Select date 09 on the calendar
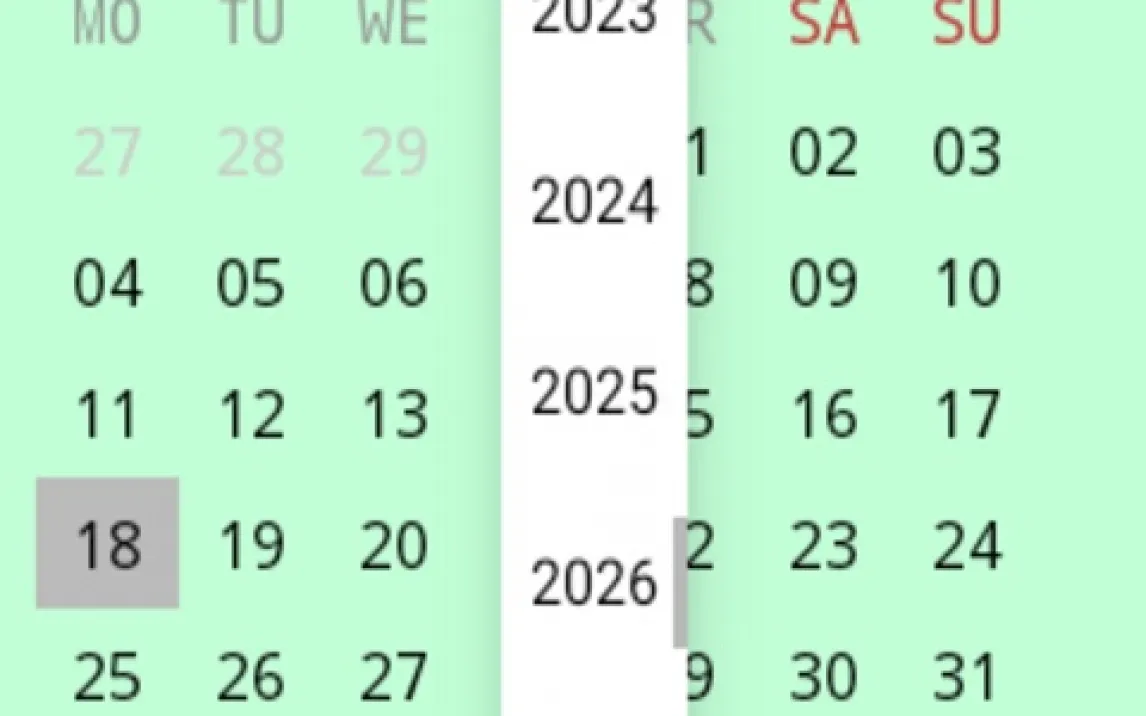1146x716 pixels. (823, 283)
